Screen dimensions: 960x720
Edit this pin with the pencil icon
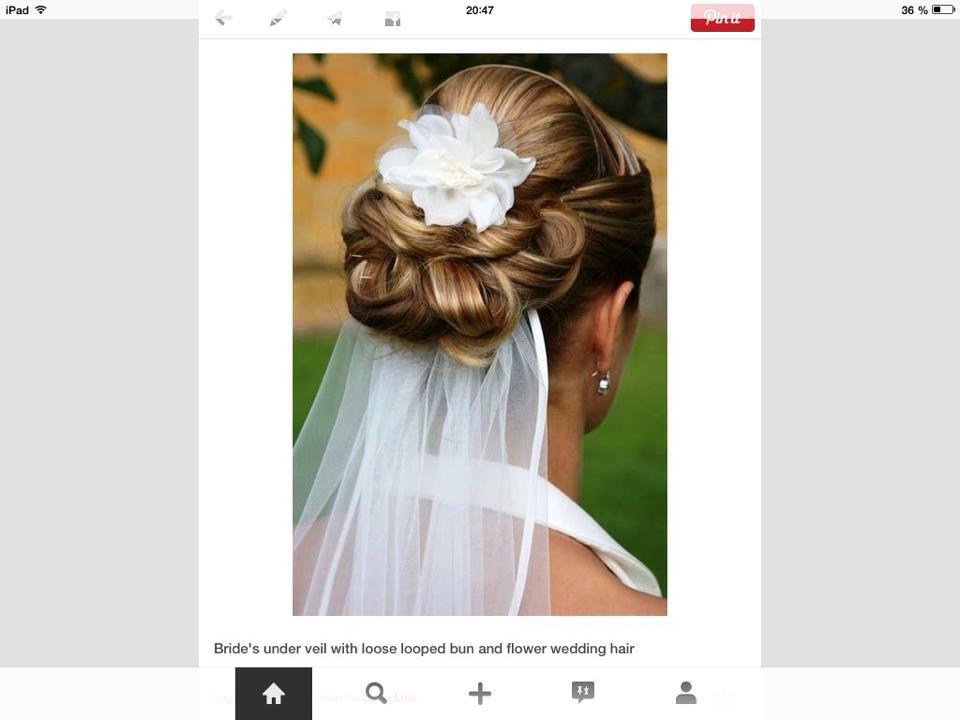pos(278,19)
